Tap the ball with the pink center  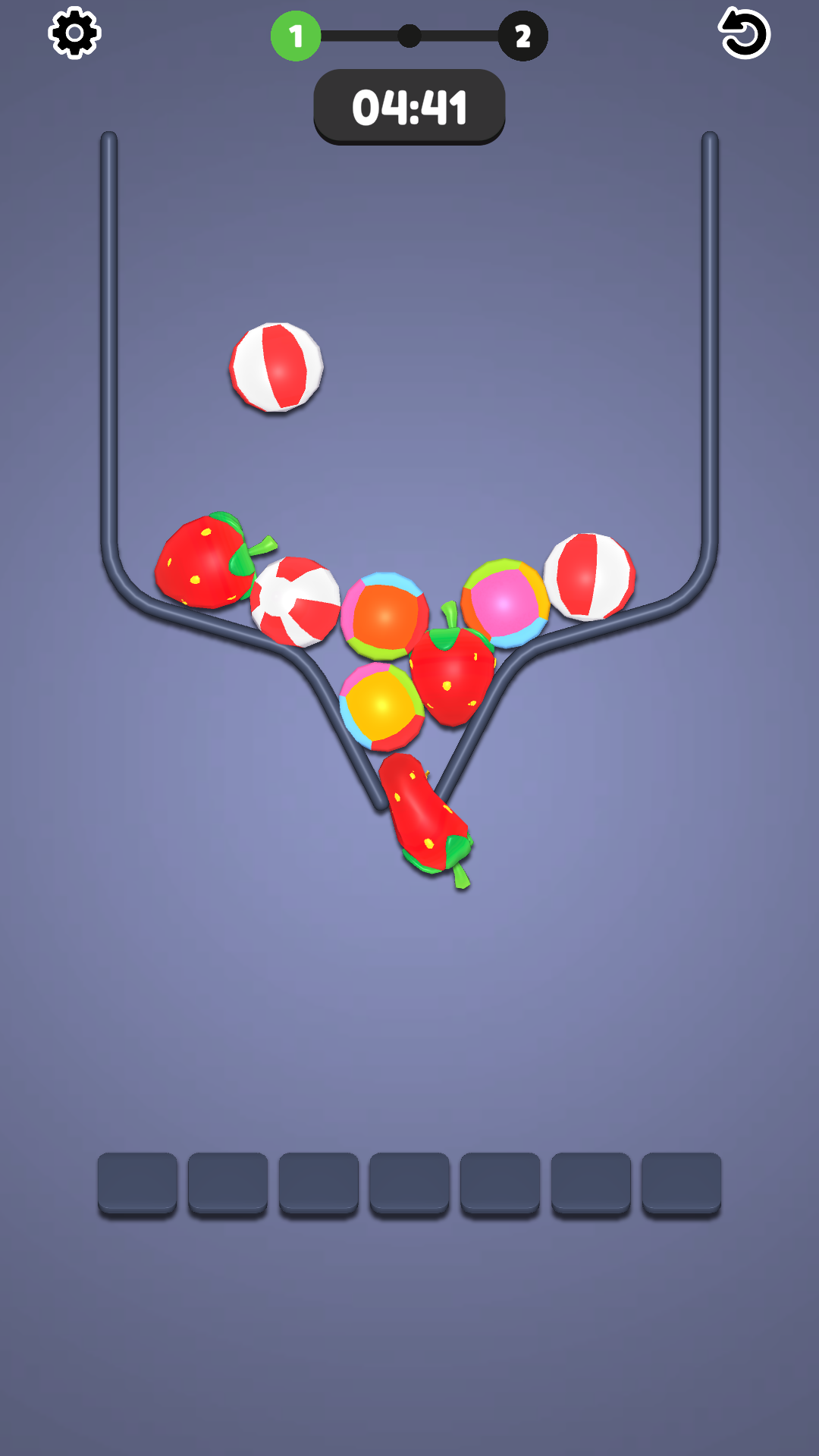click(x=505, y=603)
